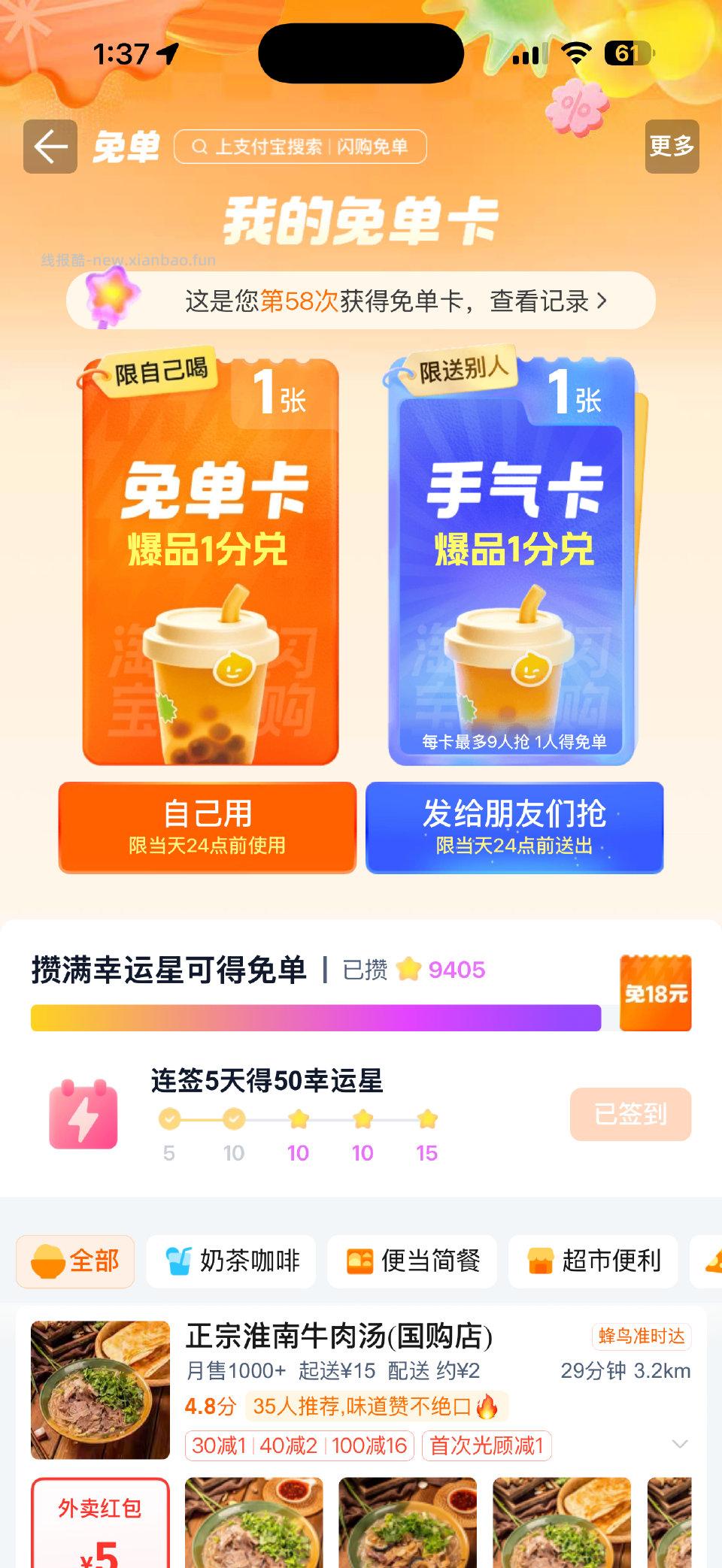Tap the orange 自己用 button
This screenshot has height=1568, width=722.
(208, 827)
